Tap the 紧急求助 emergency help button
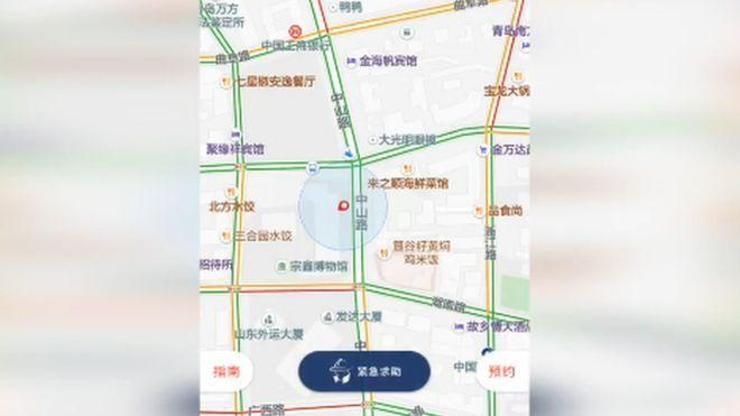The width and height of the screenshot is (740, 416). pos(365,371)
